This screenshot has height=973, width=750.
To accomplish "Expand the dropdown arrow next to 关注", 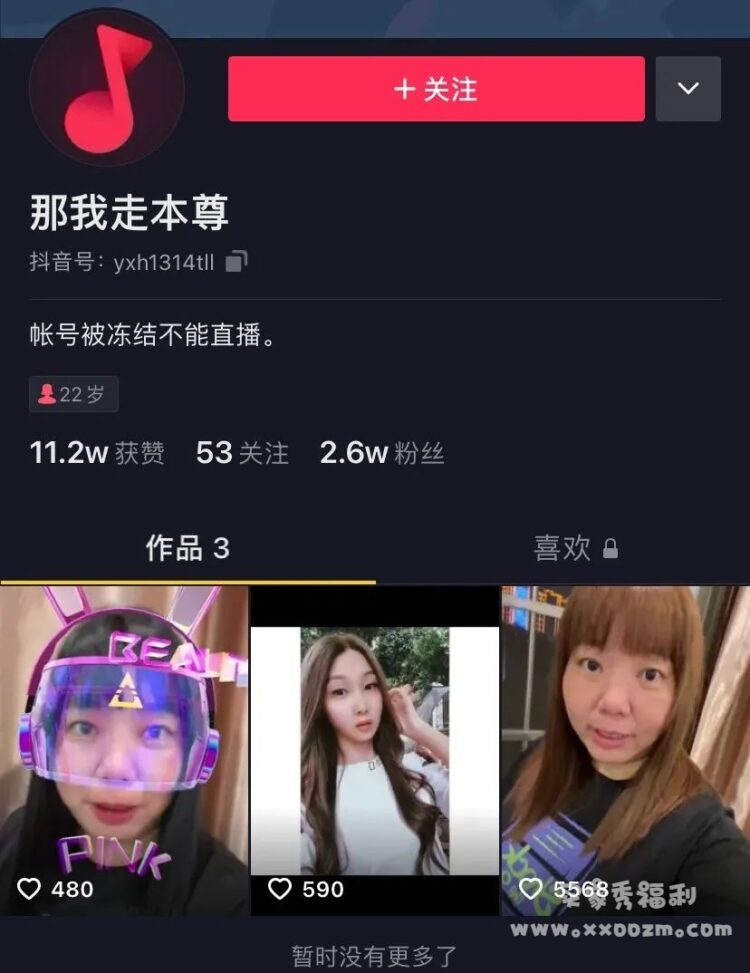I will 688,89.
